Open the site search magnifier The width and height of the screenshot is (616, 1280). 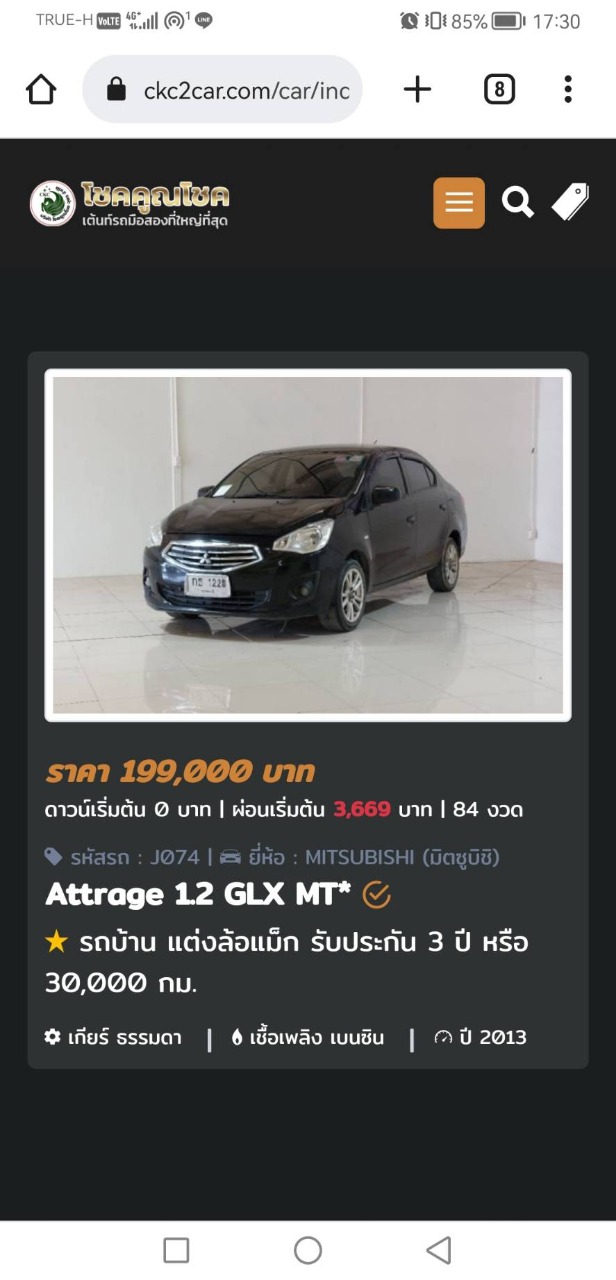pyautogui.click(x=517, y=203)
